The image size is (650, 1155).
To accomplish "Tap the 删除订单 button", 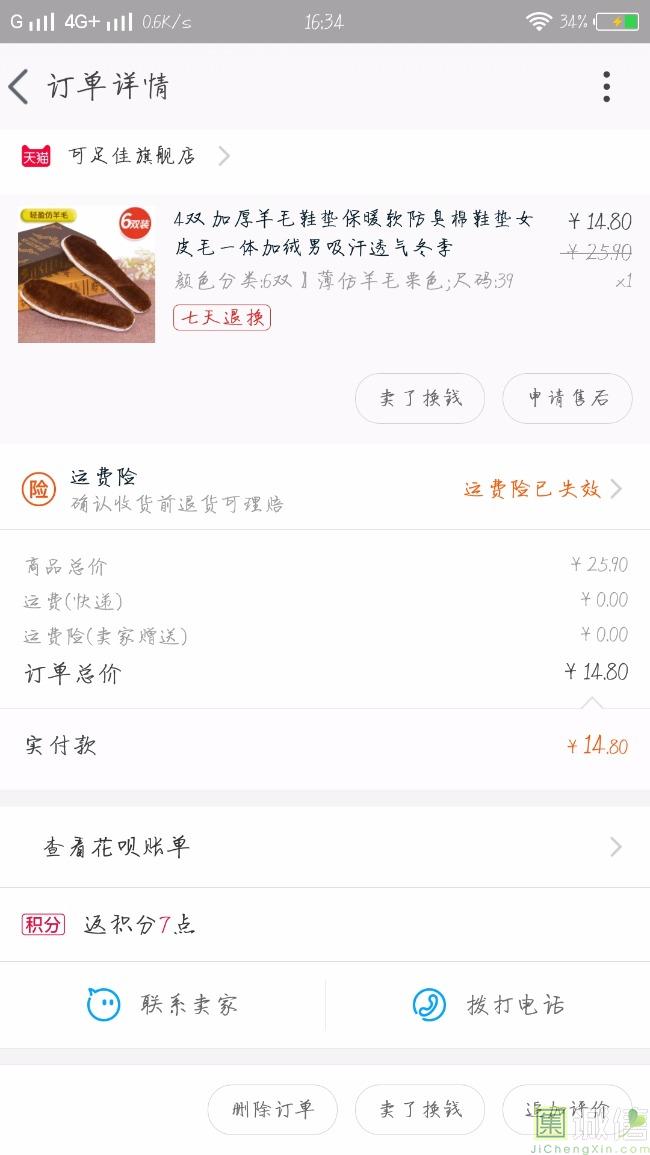I will (272, 1109).
